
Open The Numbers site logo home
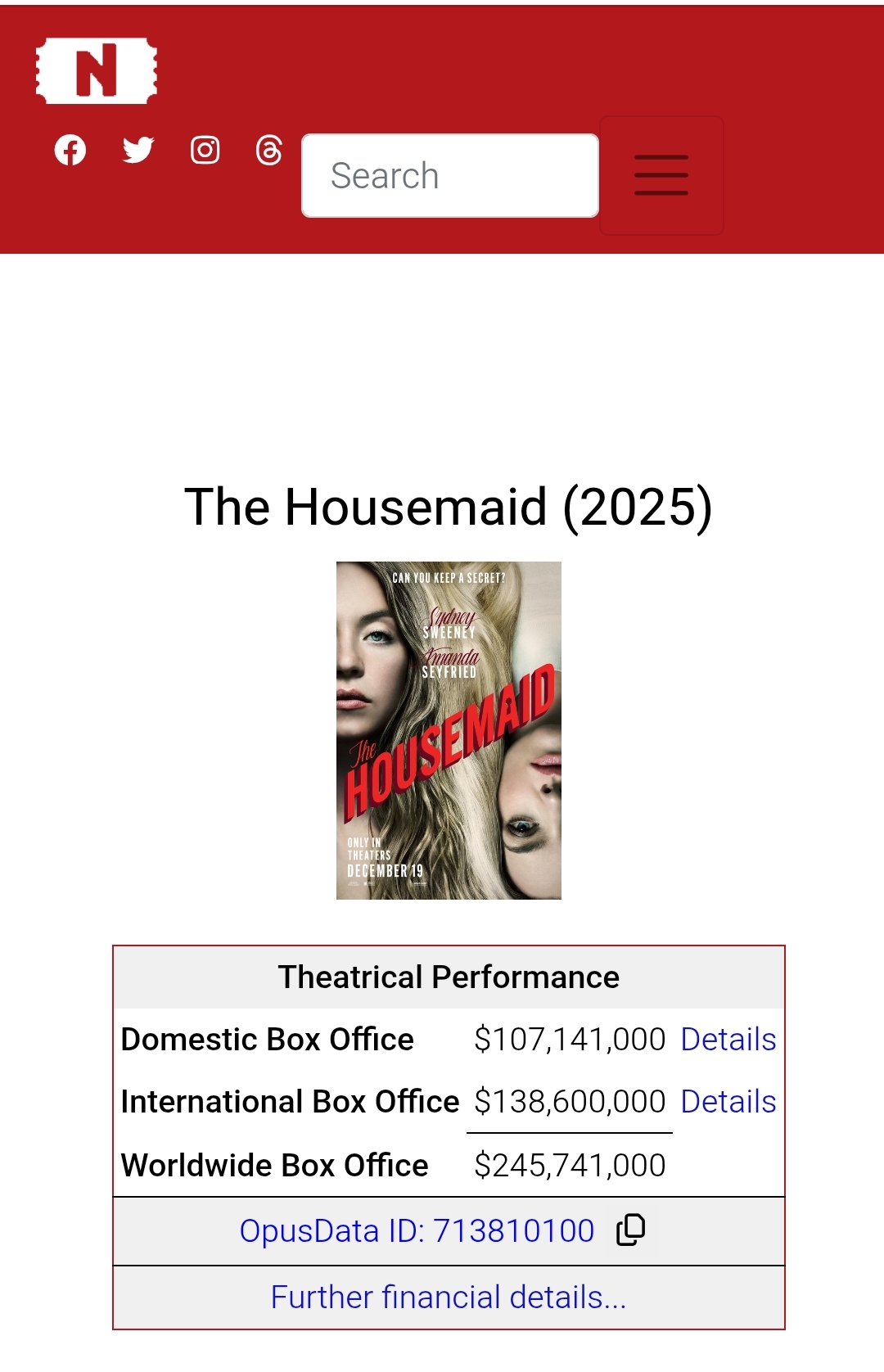click(x=97, y=70)
